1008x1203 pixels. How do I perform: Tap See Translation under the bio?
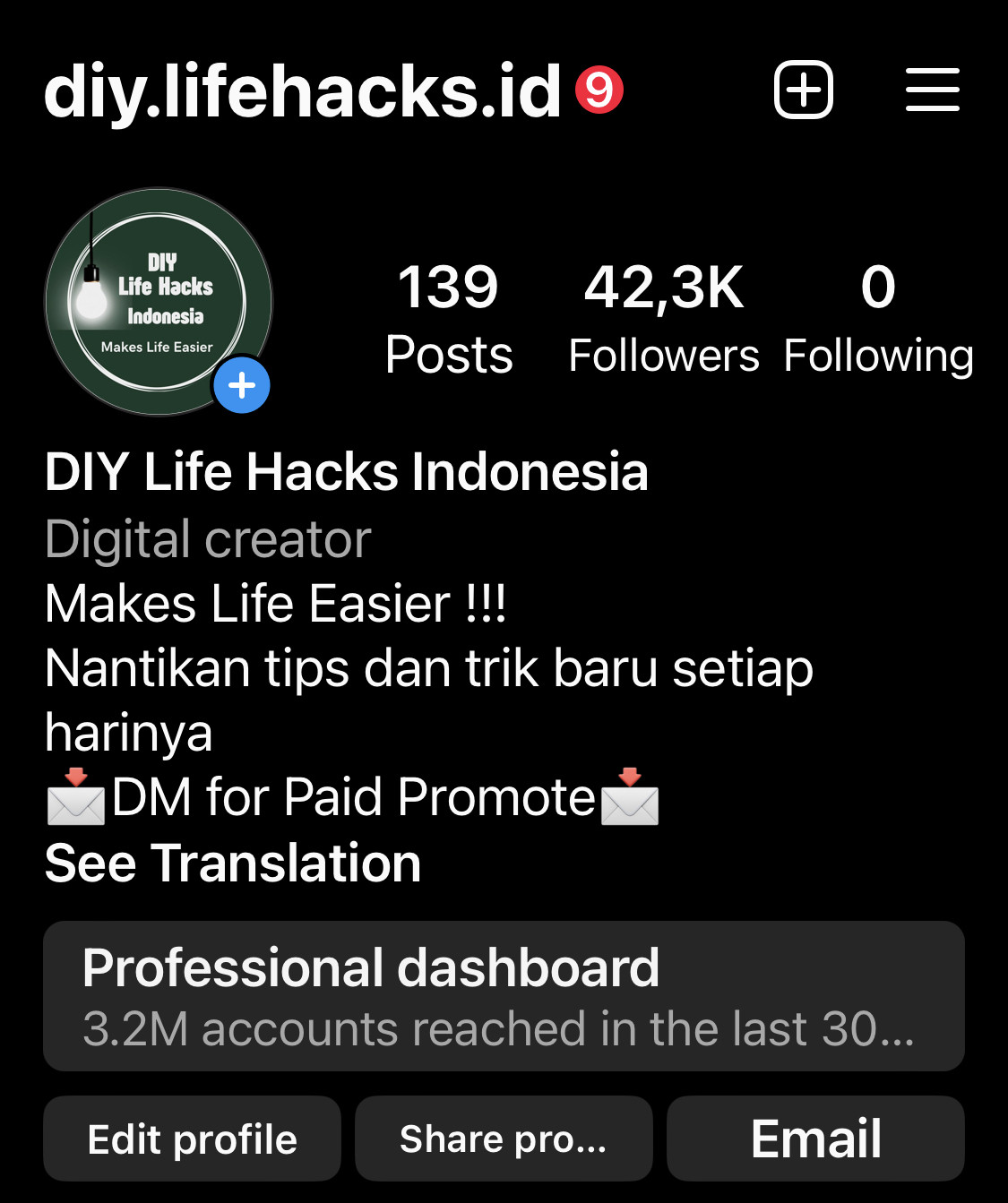[x=233, y=864]
